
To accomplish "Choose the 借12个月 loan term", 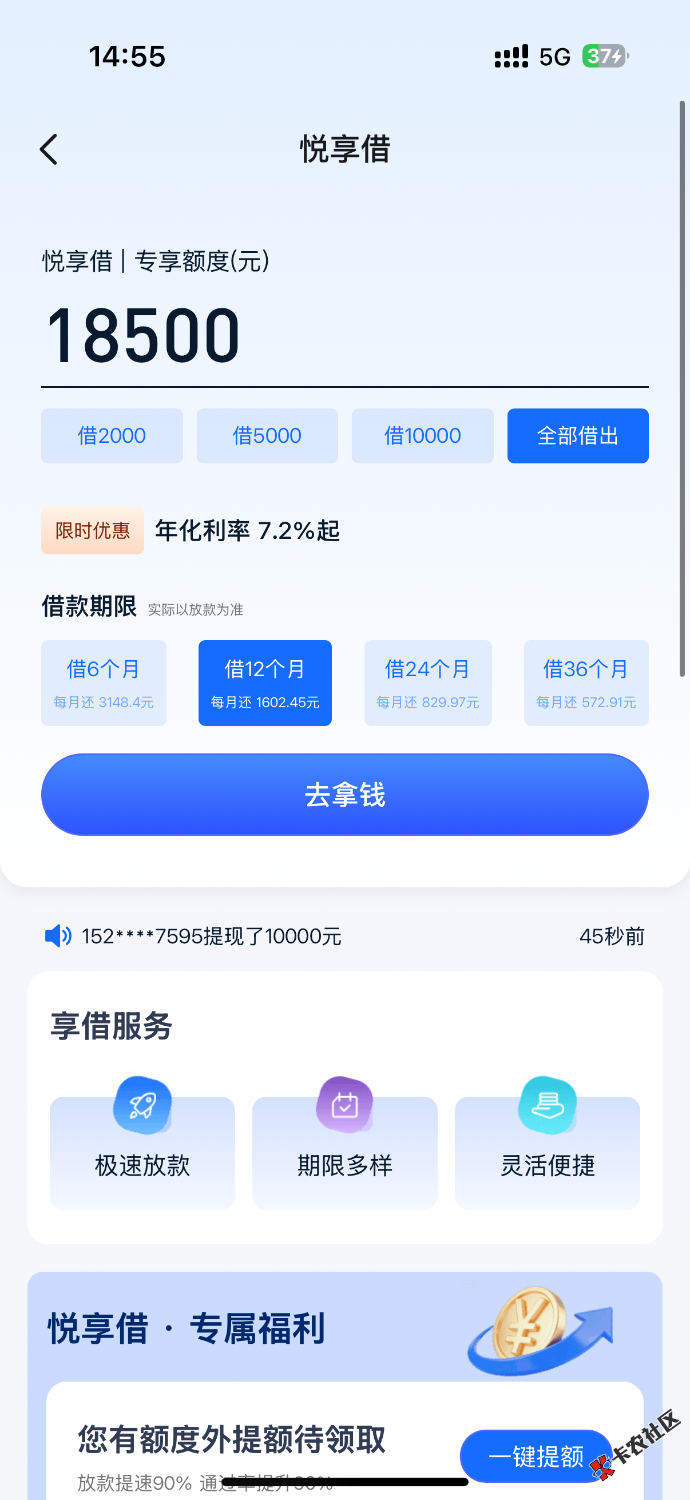I will point(265,682).
